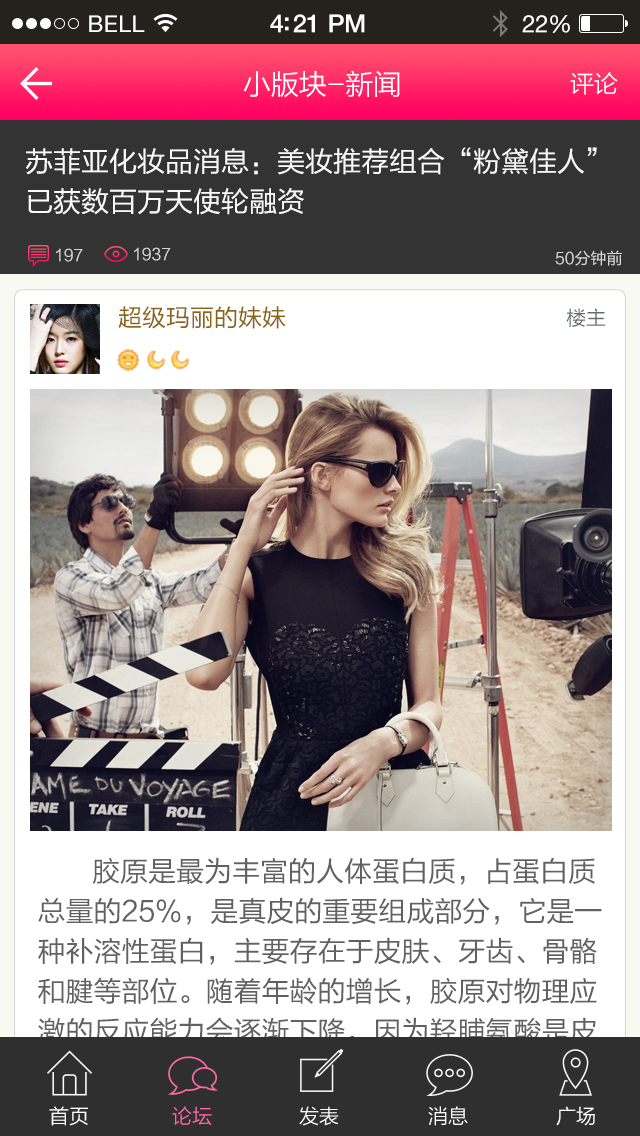The width and height of the screenshot is (640, 1136).
Task: Open the 消息 messages tab
Action: click(x=448, y=1088)
